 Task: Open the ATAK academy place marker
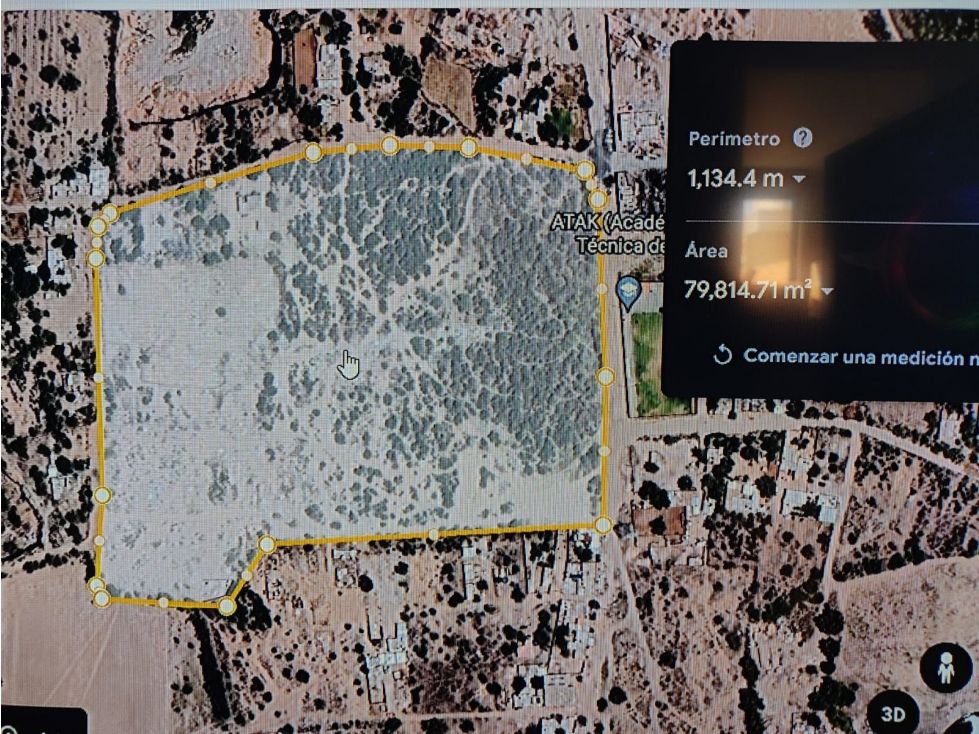pos(628,293)
